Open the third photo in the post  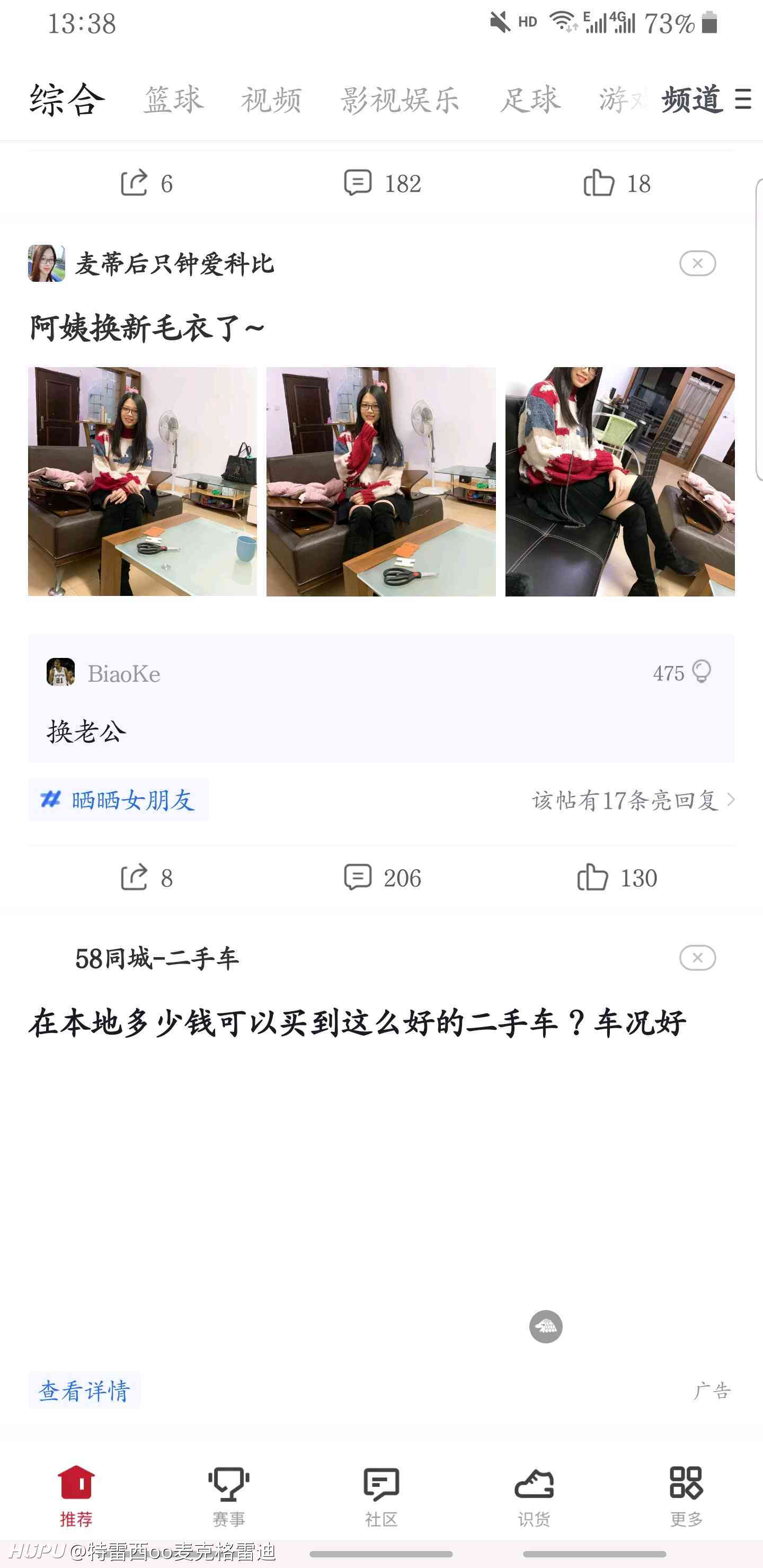click(620, 482)
